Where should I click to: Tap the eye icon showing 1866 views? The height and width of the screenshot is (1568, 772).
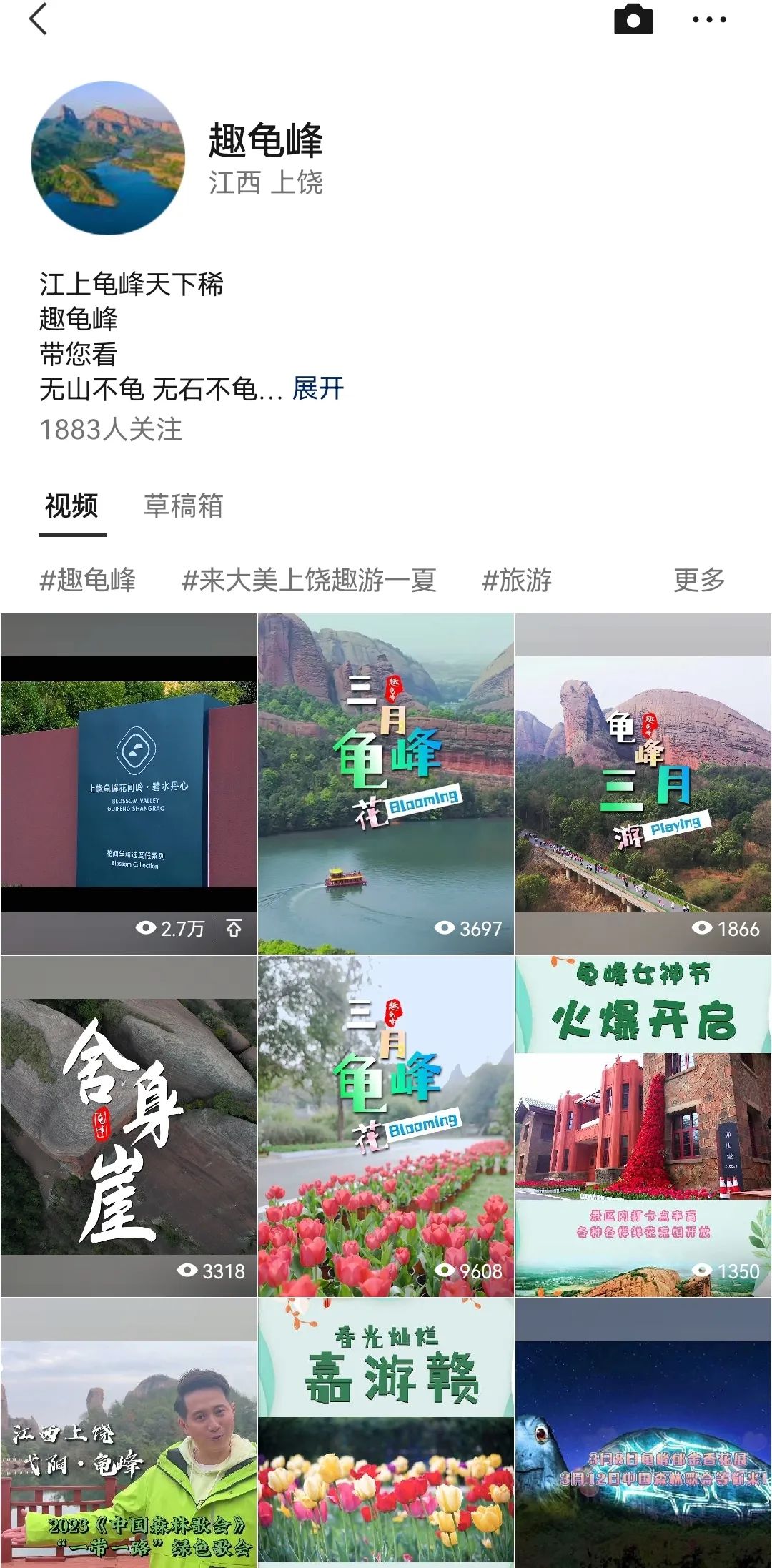[x=701, y=927]
